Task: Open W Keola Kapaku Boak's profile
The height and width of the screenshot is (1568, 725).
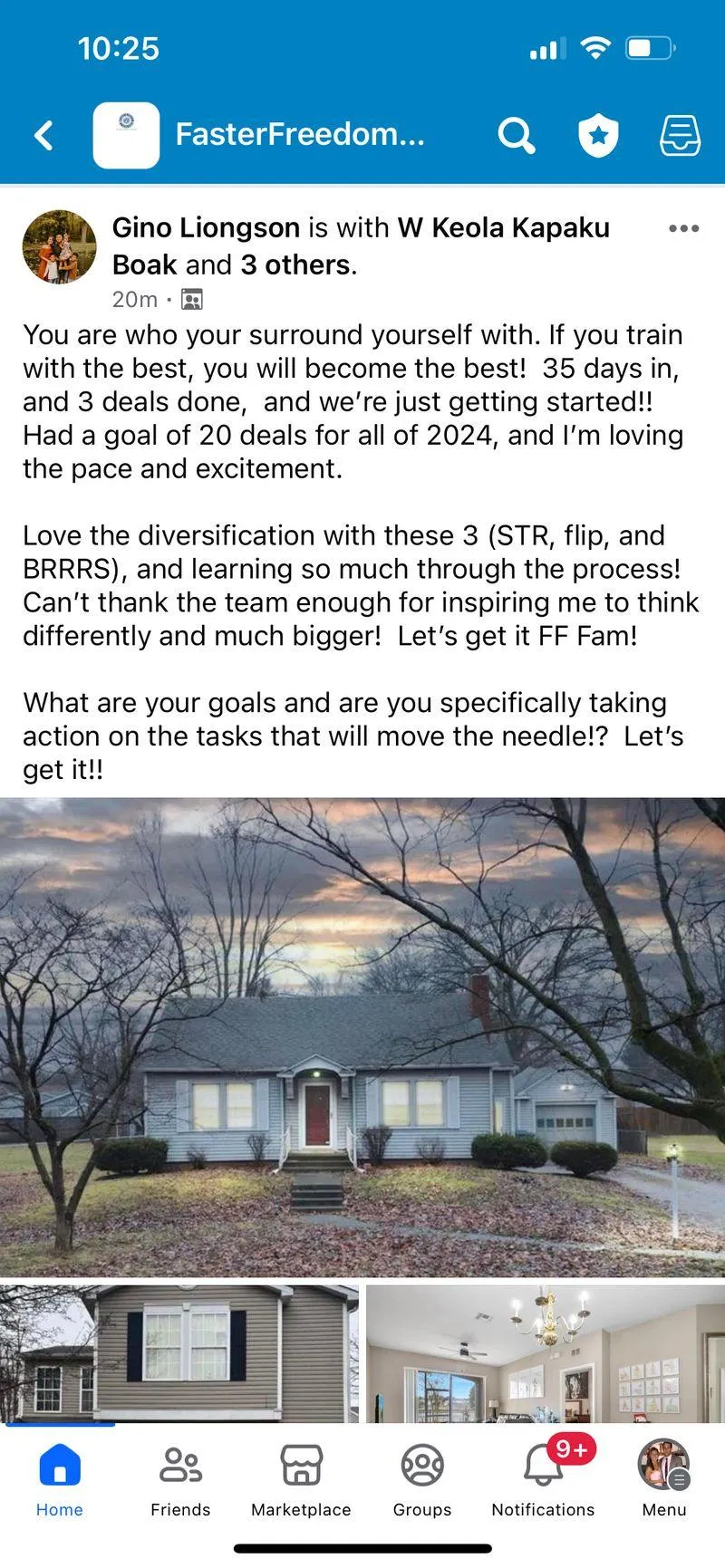Action: [x=361, y=245]
